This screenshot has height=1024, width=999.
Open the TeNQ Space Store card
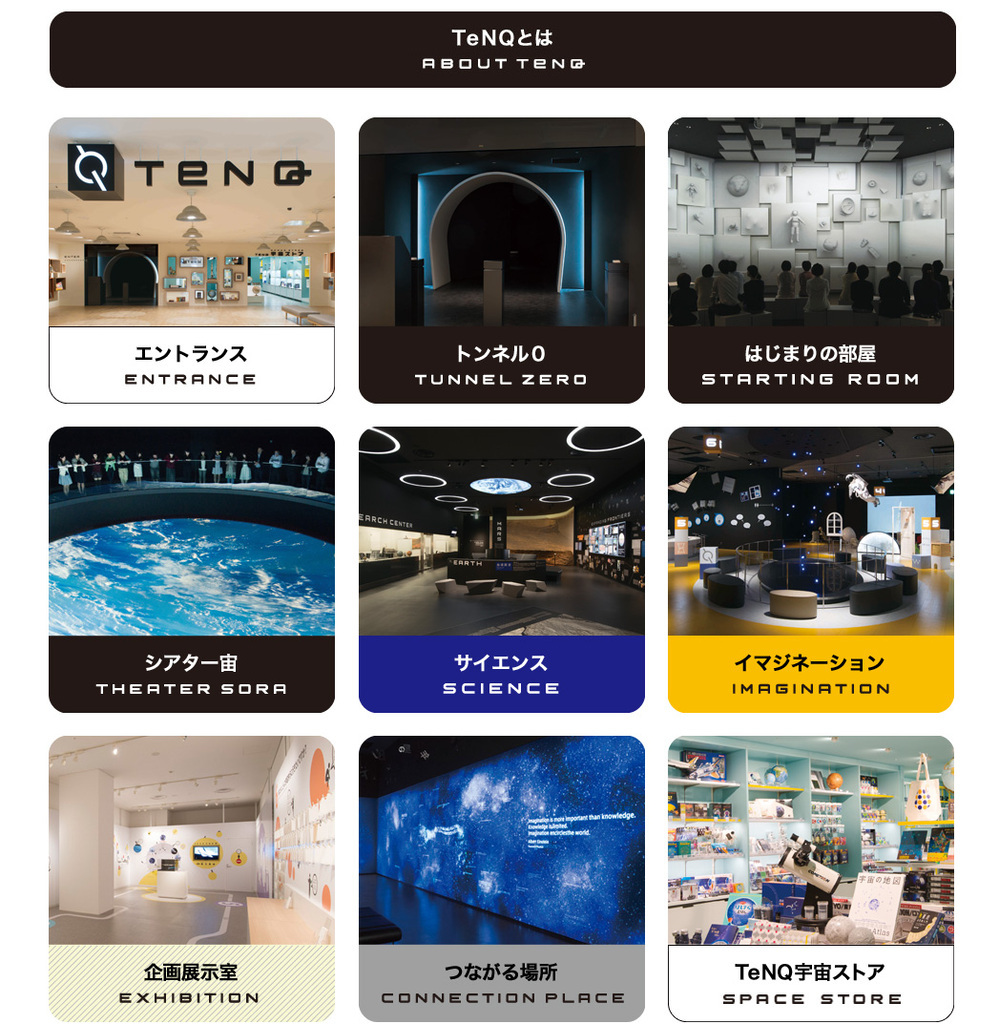pyautogui.click(x=810, y=878)
